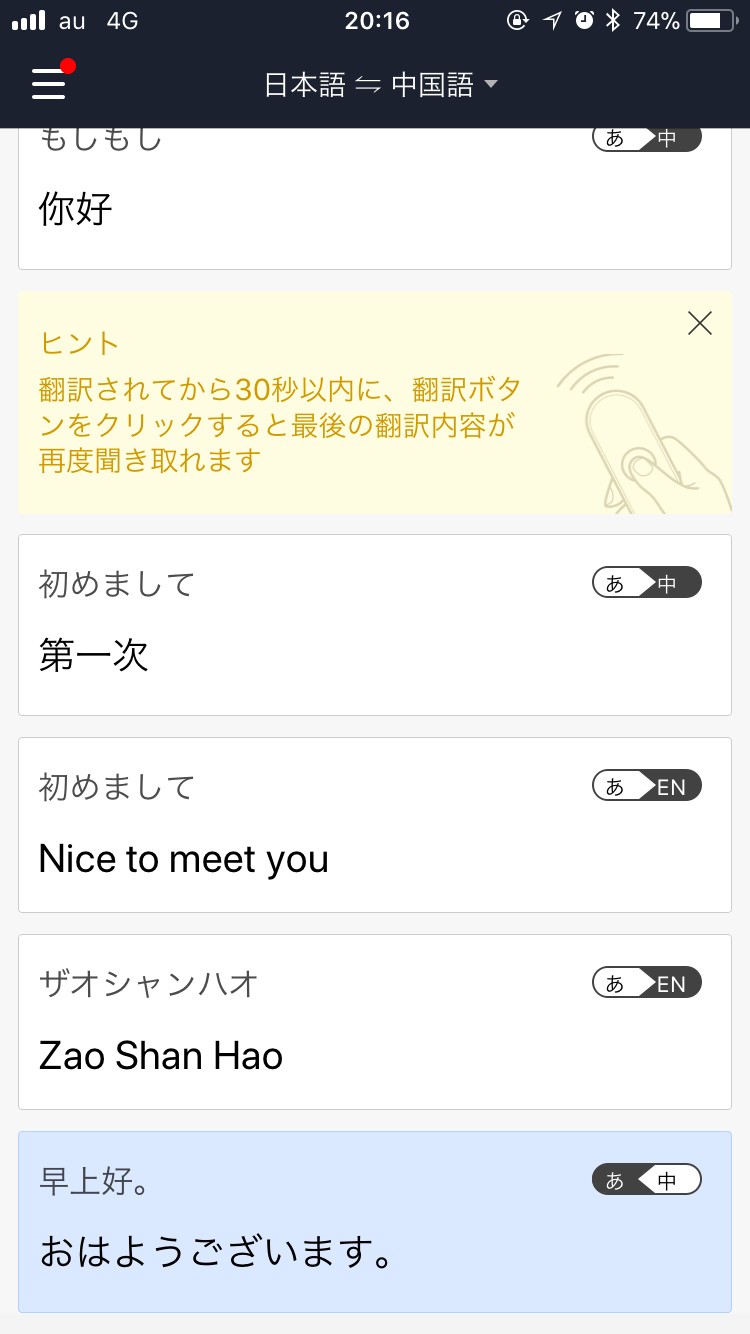Open the hamburger menu with red dot
Screen dimensions: 750x1334
coord(50,83)
